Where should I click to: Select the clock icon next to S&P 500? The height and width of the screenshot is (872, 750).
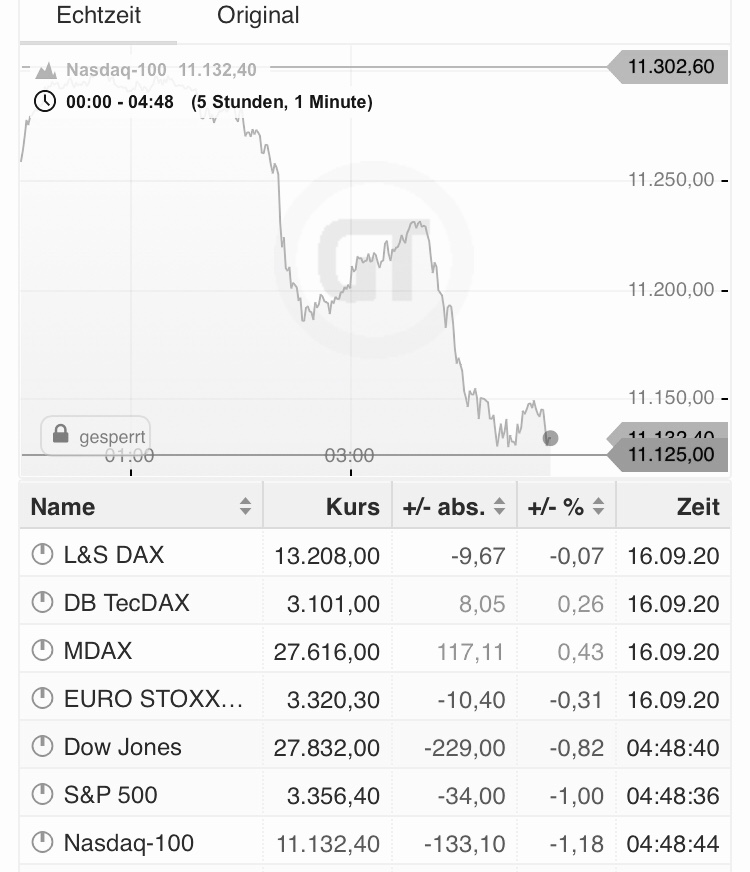click(41, 794)
